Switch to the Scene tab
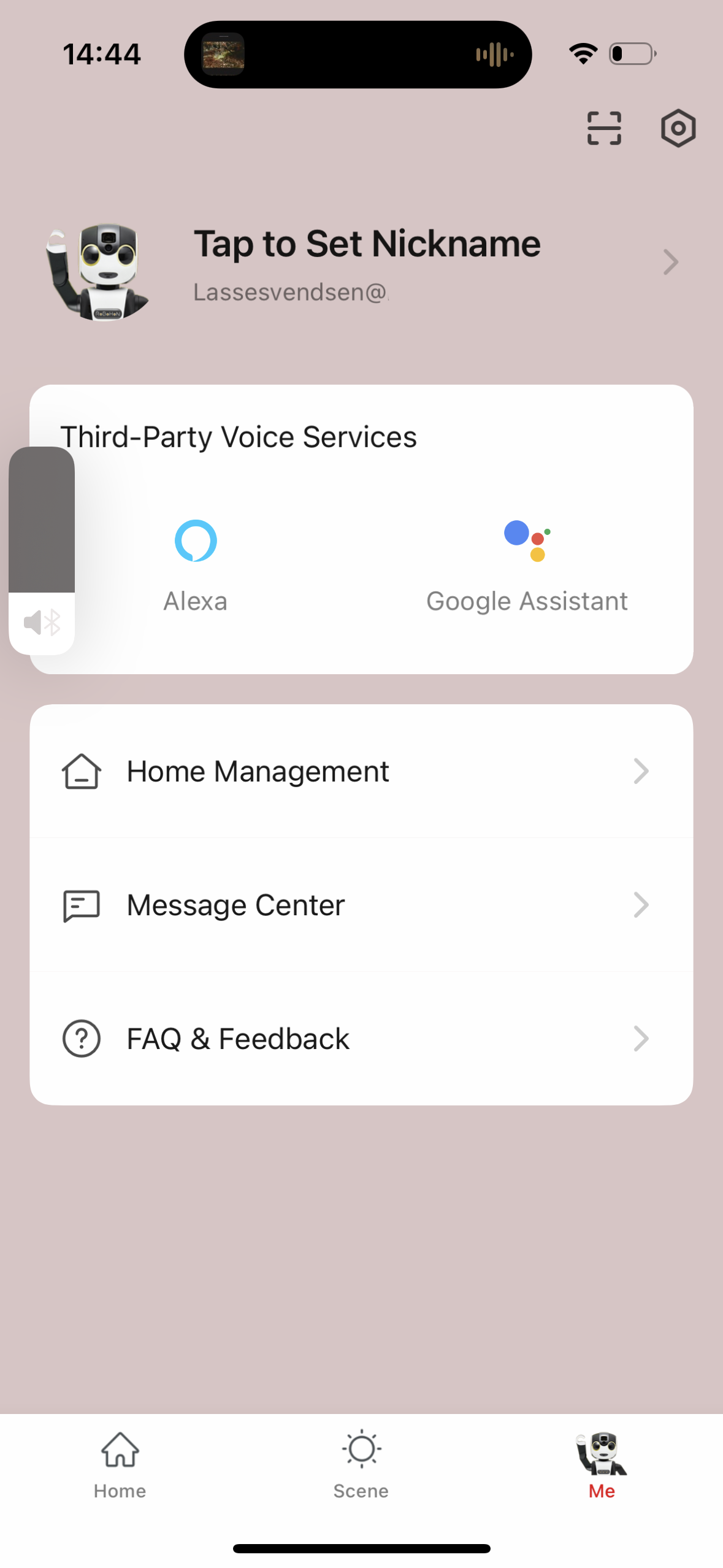The image size is (723, 1568). 361,1464
